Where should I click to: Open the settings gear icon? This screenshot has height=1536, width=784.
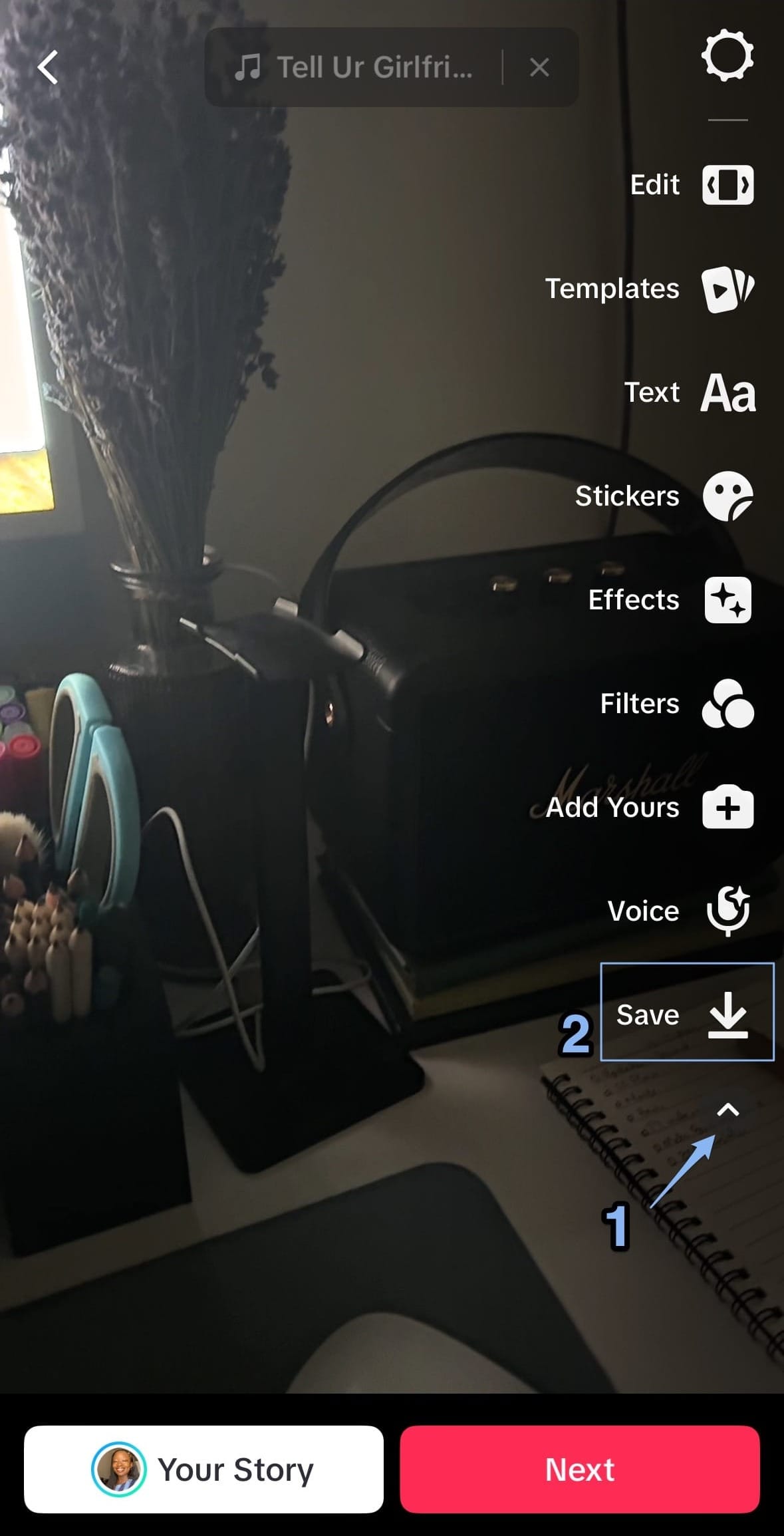(x=727, y=56)
